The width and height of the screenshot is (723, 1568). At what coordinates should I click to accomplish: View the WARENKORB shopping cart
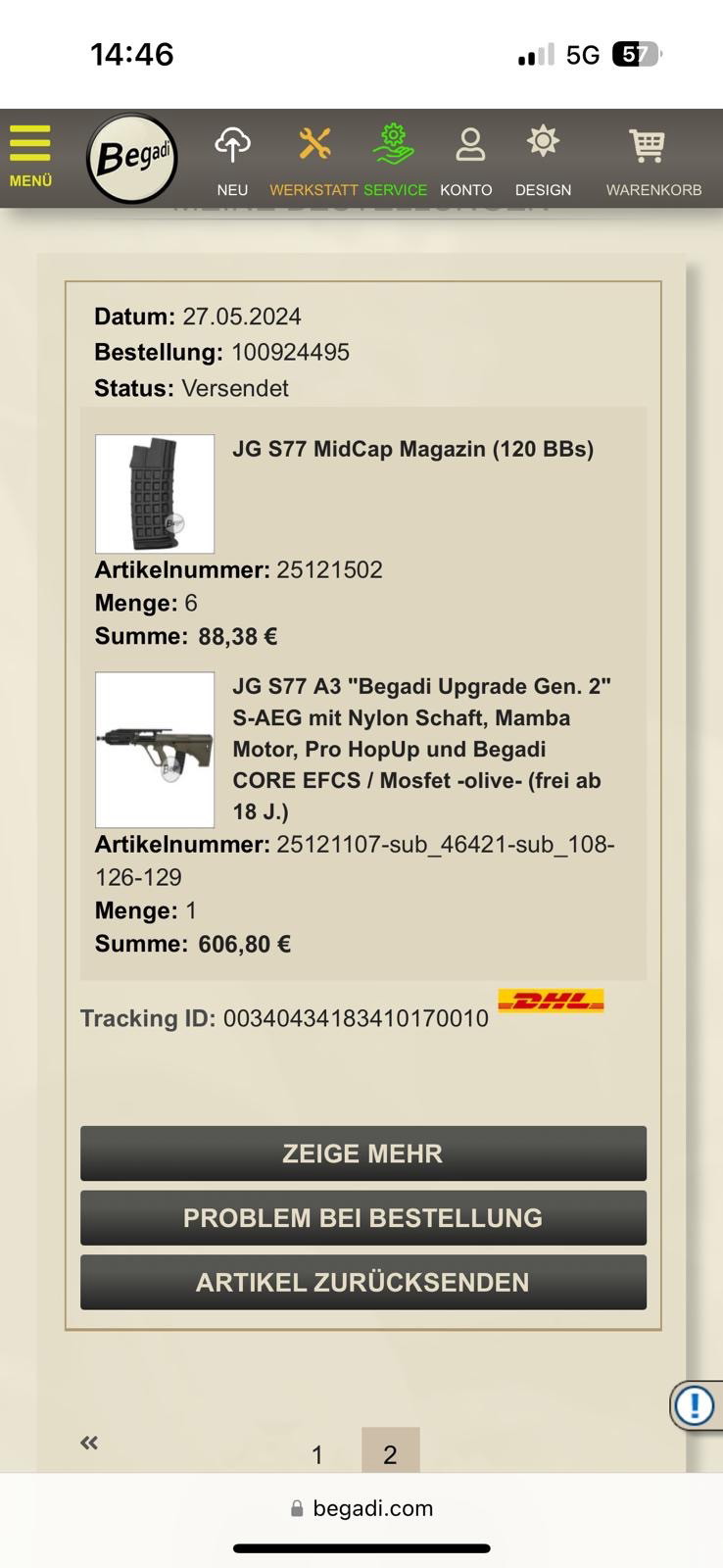651,160
